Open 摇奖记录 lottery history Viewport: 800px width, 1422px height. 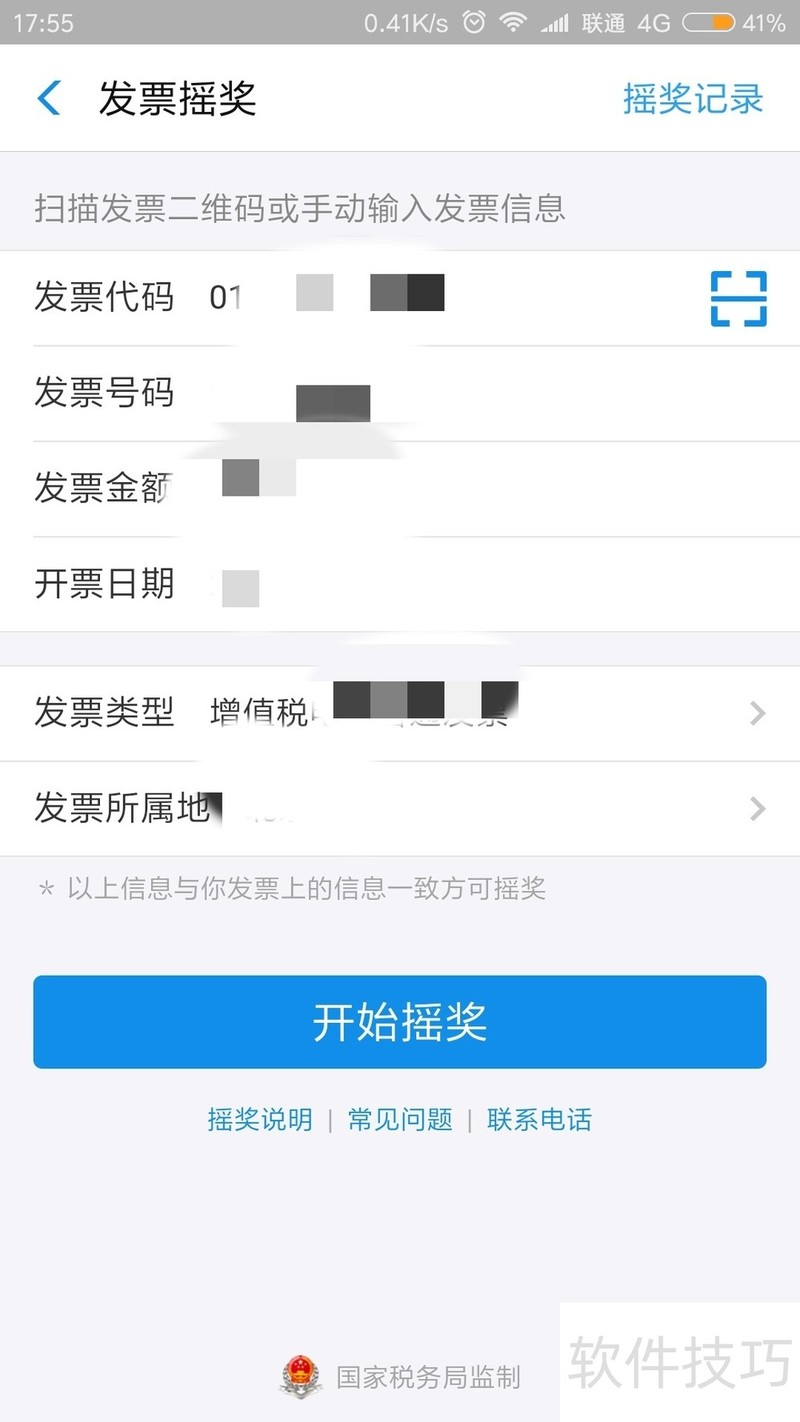click(x=692, y=99)
